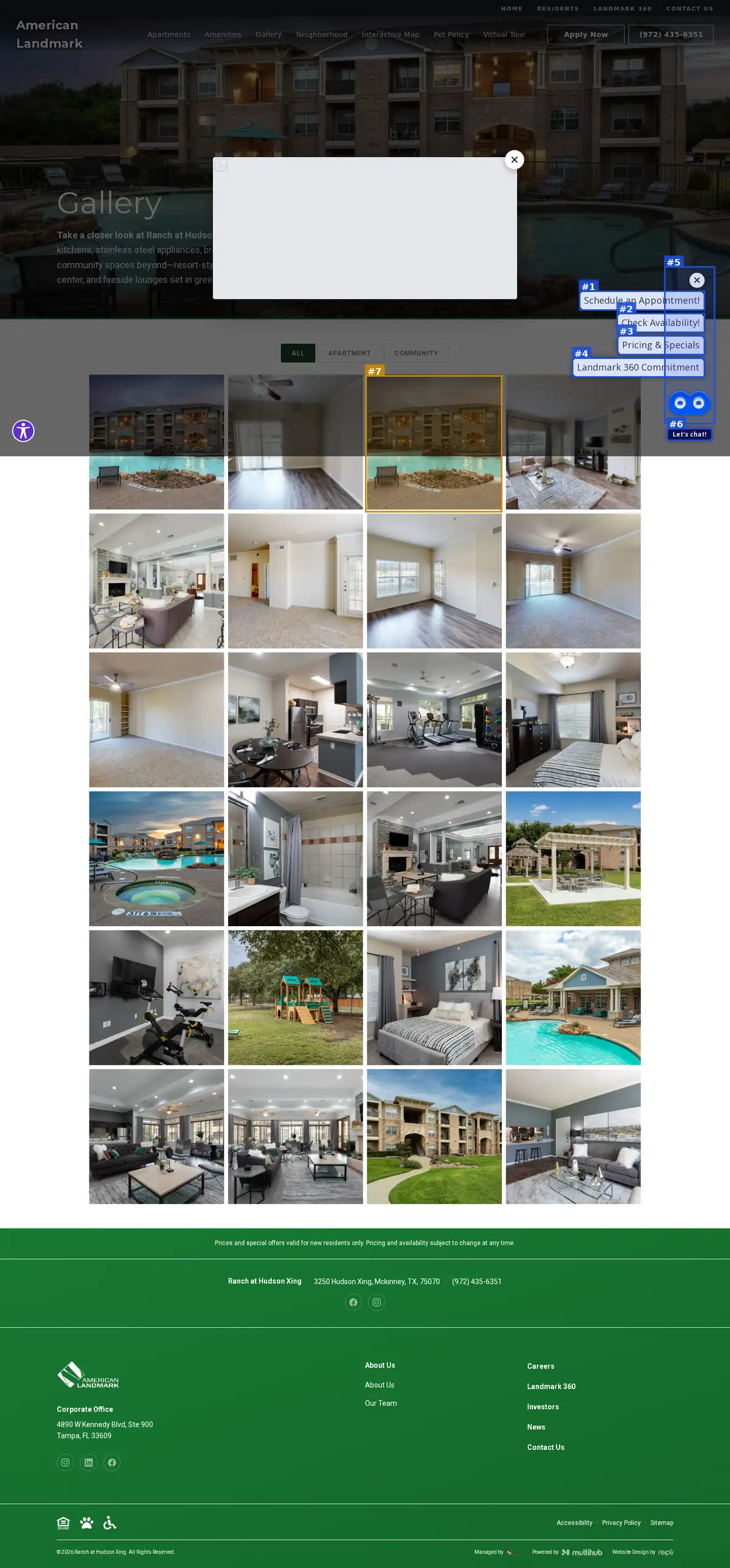Go to Pet Policy page
730x1568 pixels.
[x=451, y=35]
